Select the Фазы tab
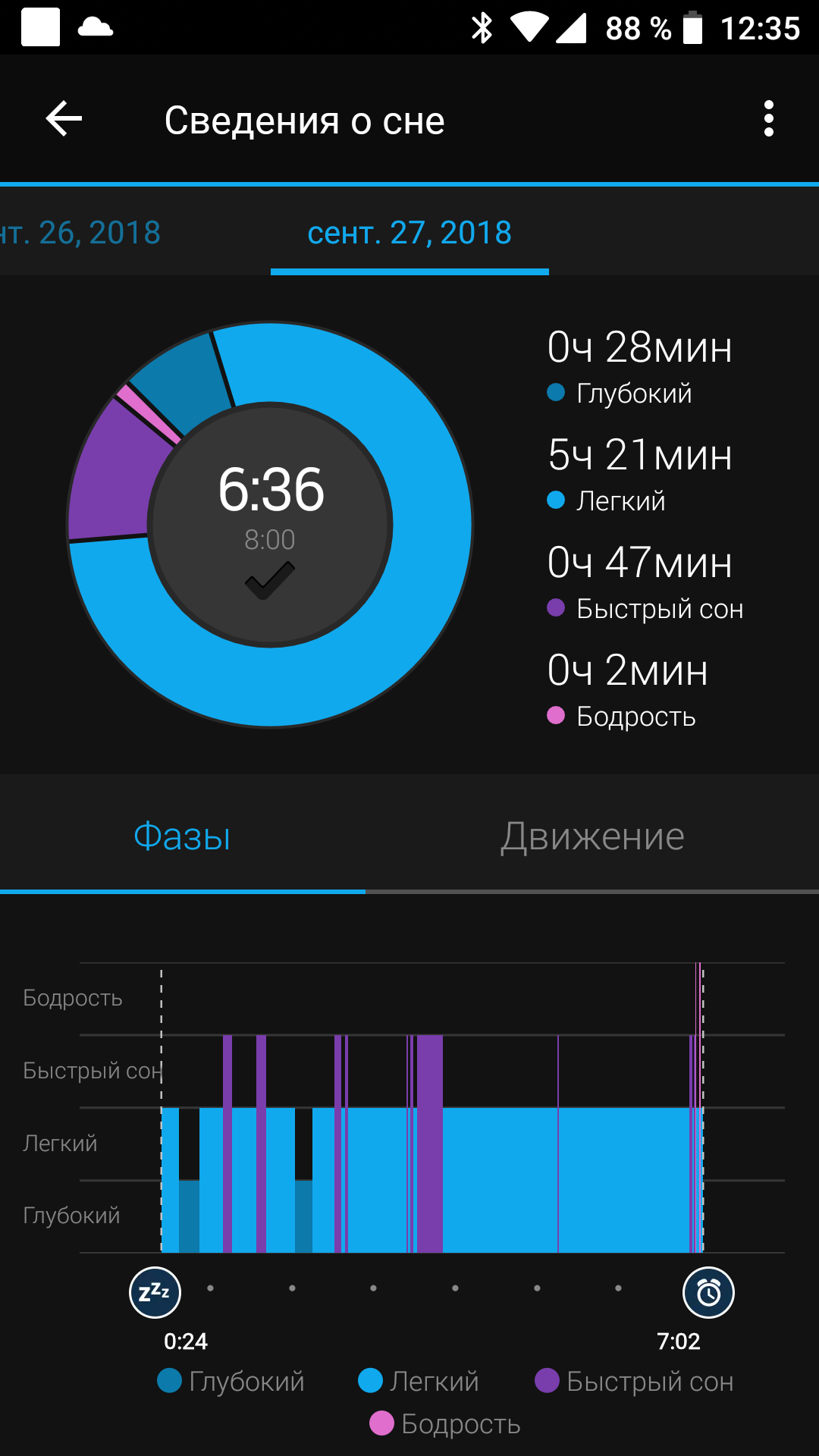 point(182,836)
